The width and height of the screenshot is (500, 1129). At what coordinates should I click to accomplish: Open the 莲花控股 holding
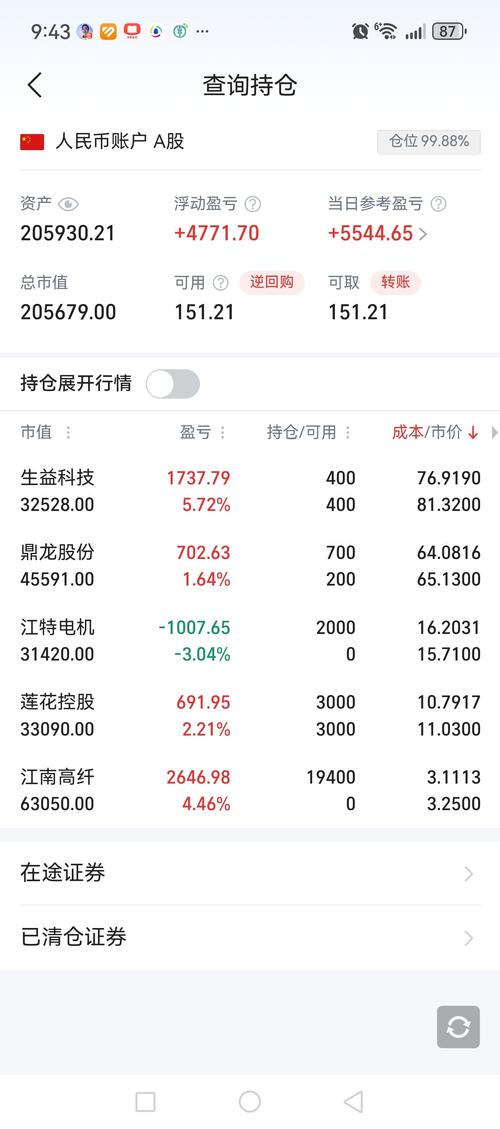point(250,716)
